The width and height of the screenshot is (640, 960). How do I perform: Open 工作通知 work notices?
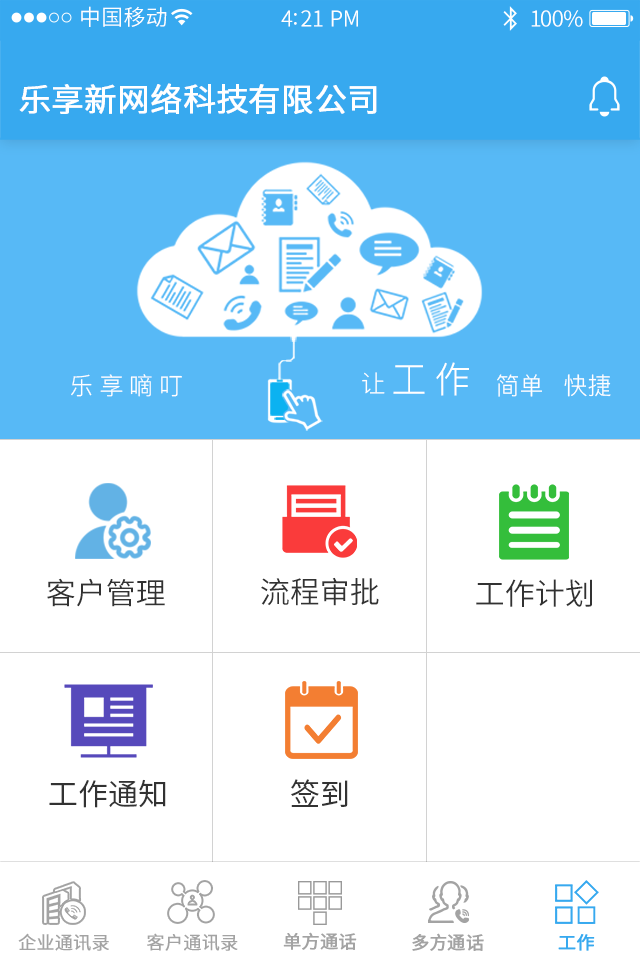(107, 747)
